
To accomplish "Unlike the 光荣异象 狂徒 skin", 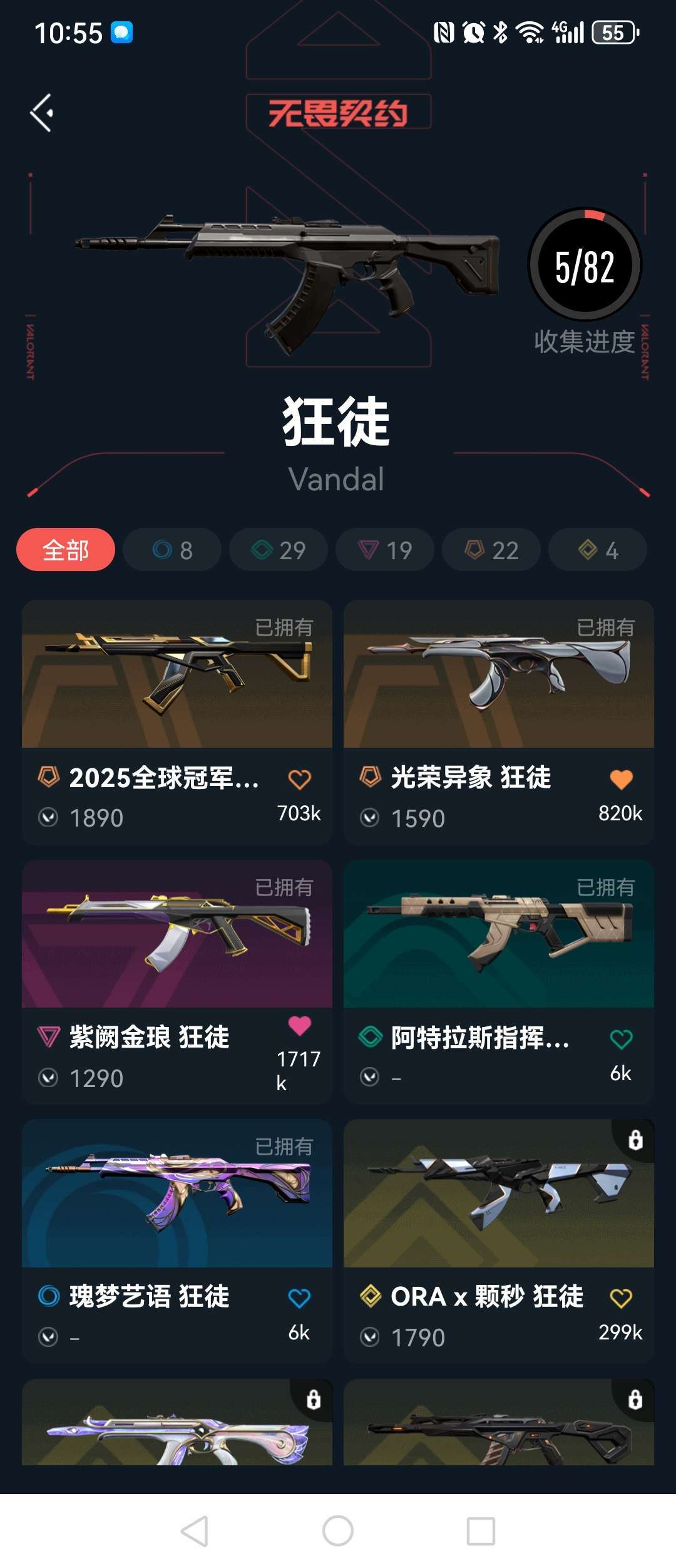I will (x=621, y=780).
